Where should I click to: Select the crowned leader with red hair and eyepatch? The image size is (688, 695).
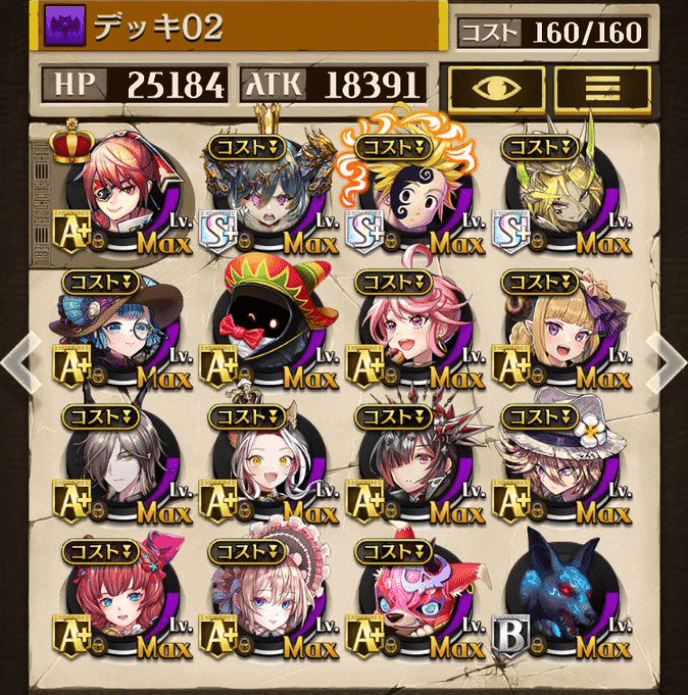pyautogui.click(x=127, y=192)
